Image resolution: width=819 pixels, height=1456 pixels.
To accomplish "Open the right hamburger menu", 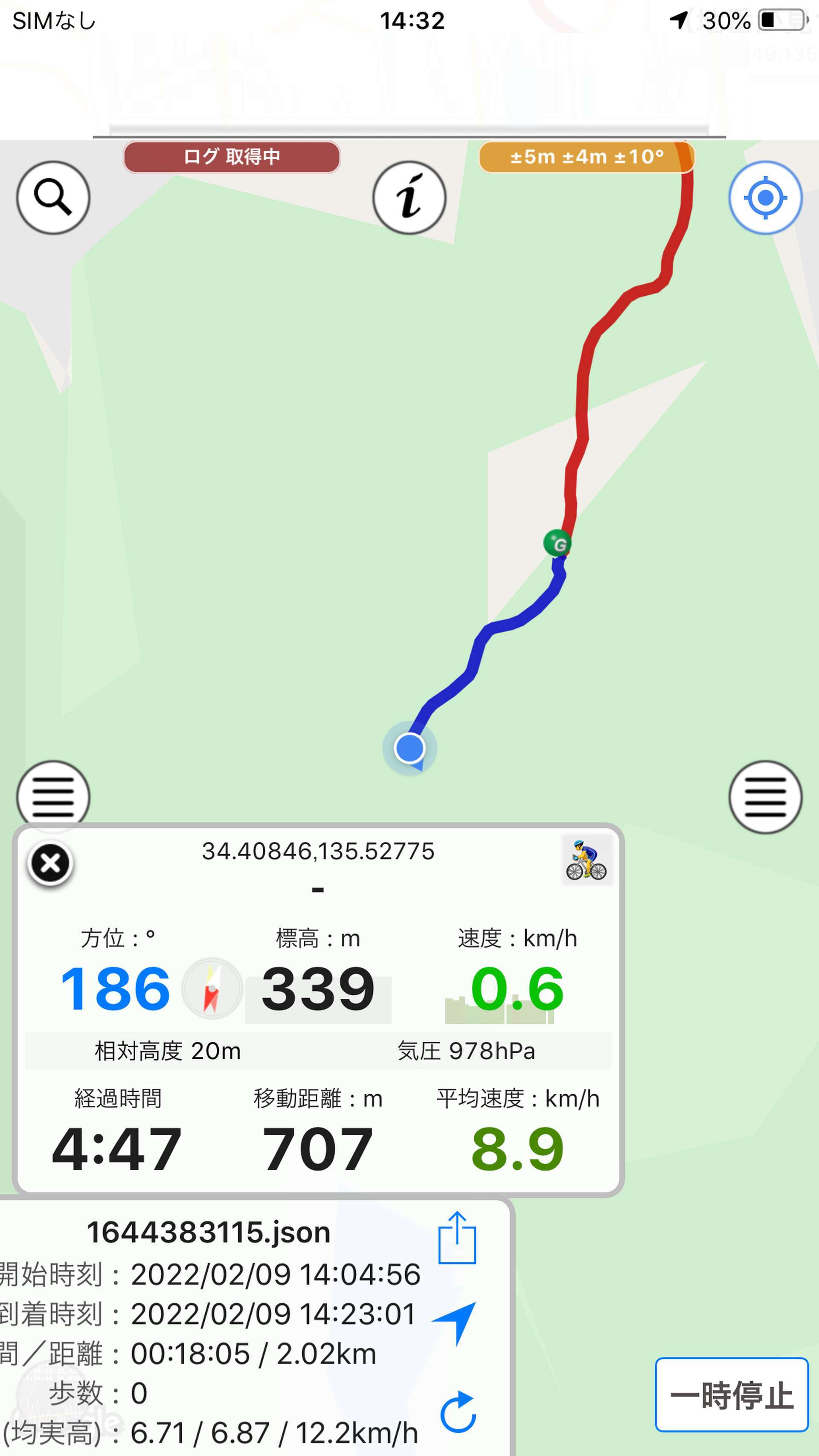I will tap(765, 797).
